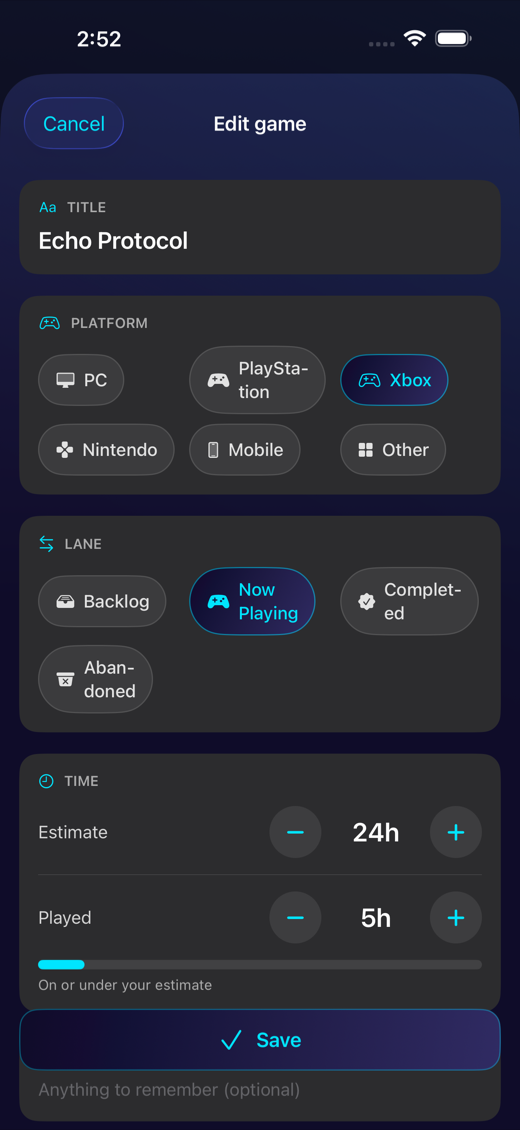Viewport: 520px width, 1130px height.
Task: Select the Xbox platform chip
Action: coord(394,380)
